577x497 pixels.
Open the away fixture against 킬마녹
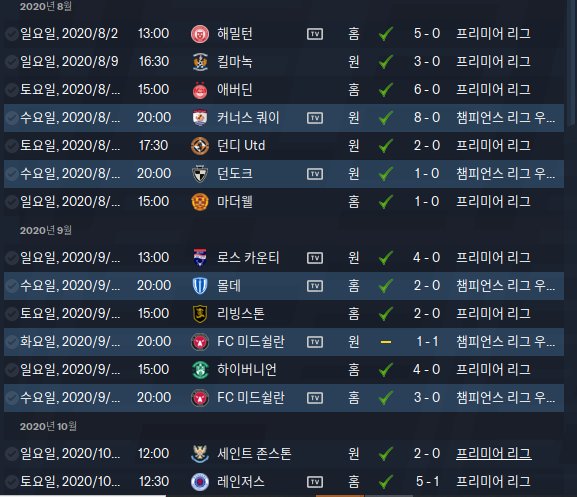click(284, 61)
